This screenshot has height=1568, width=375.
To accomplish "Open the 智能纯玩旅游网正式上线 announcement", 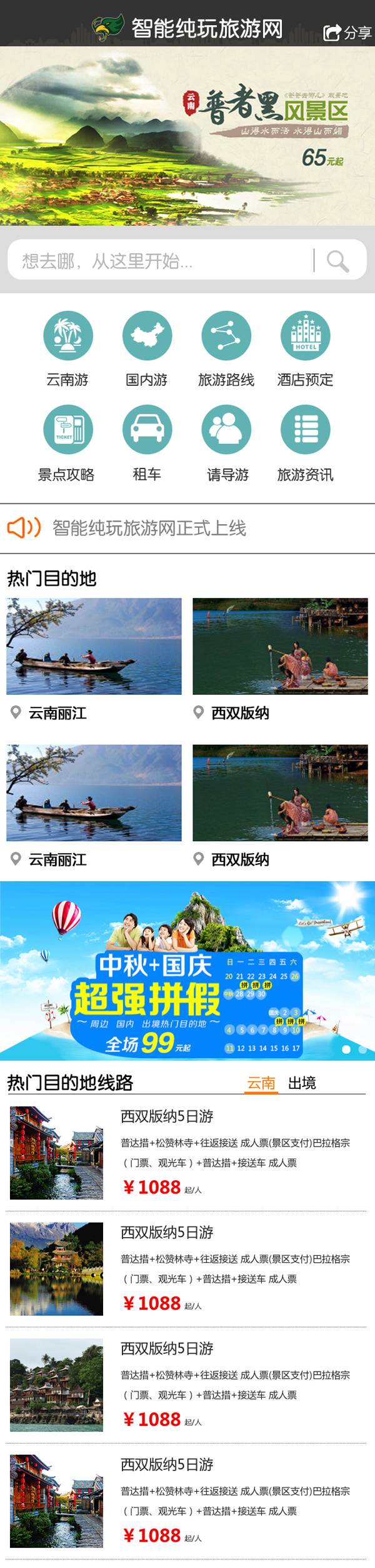I will coord(149,529).
